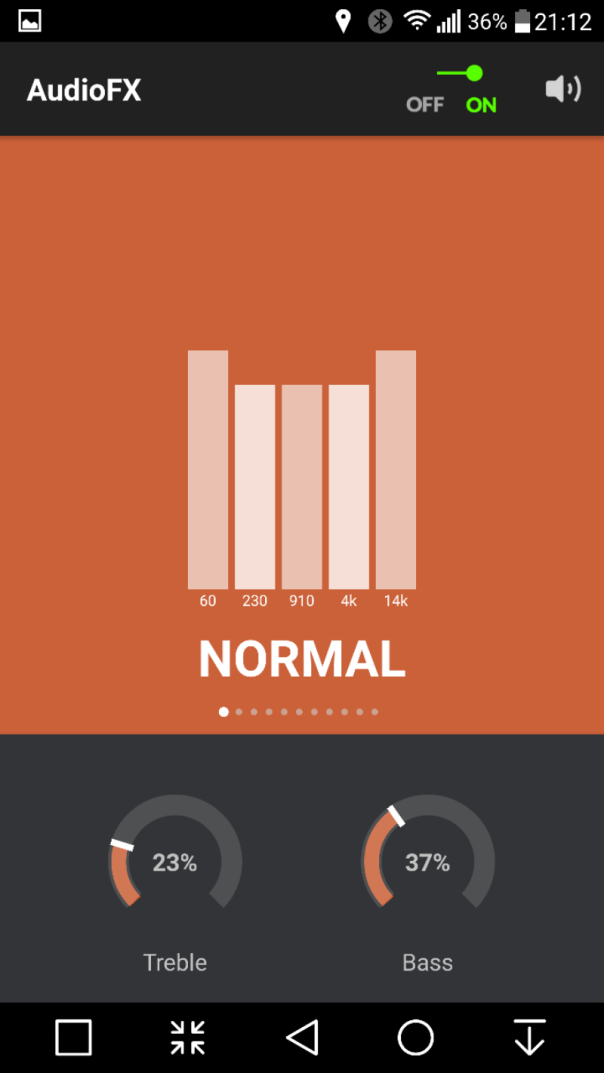Open the speaker output selector icon
This screenshot has width=604, height=1073.
coord(562,90)
